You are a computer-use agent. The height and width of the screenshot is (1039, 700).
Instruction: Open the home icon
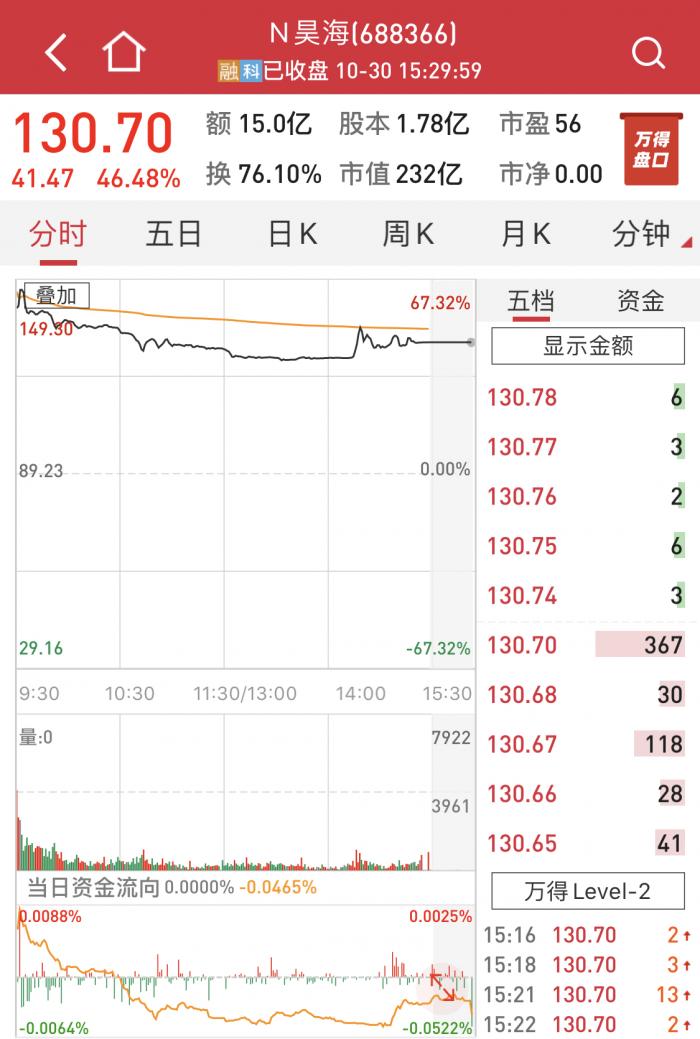[x=124, y=52]
